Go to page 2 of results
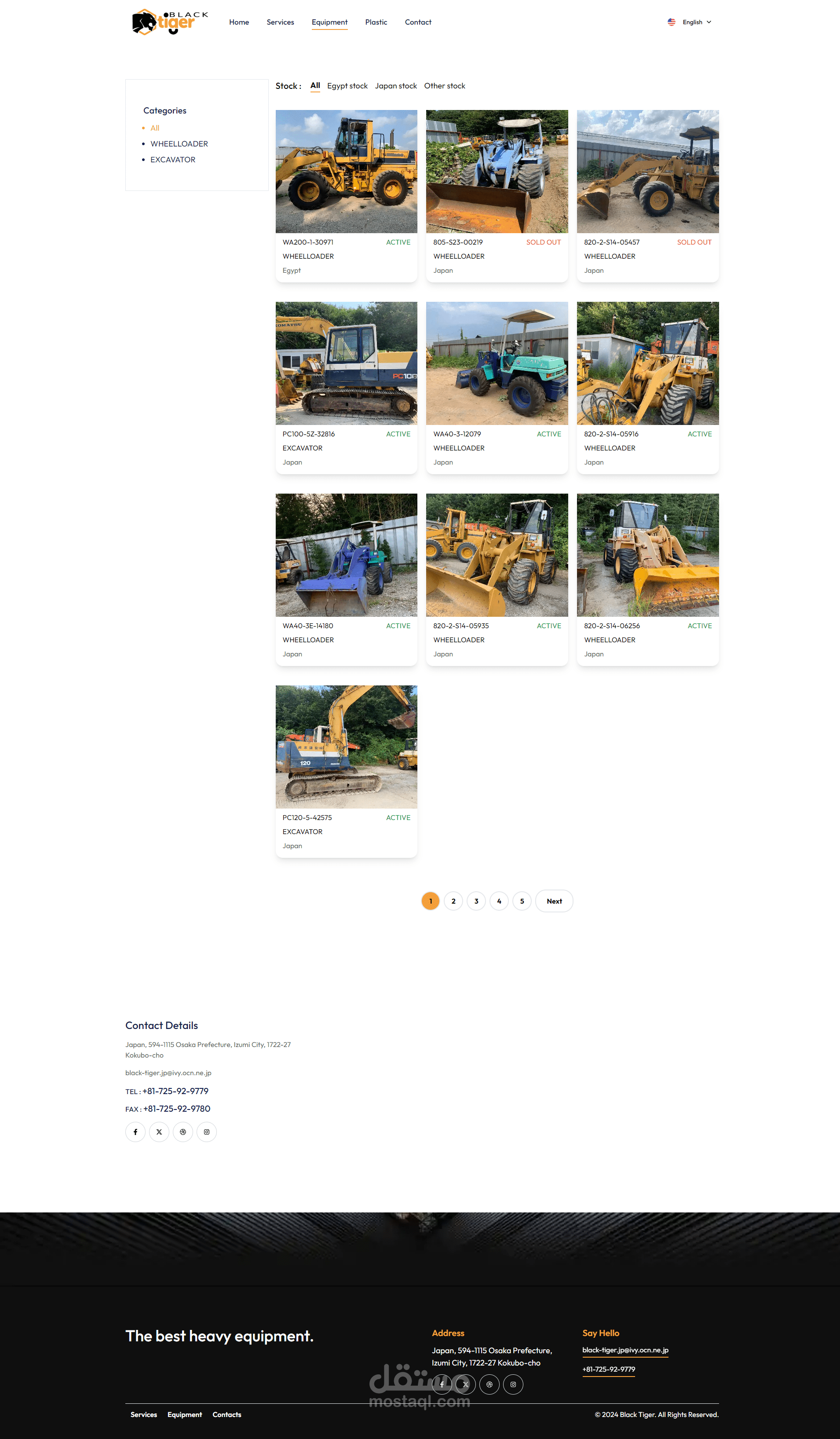Screen dimensions: 840x1439 point(453,901)
